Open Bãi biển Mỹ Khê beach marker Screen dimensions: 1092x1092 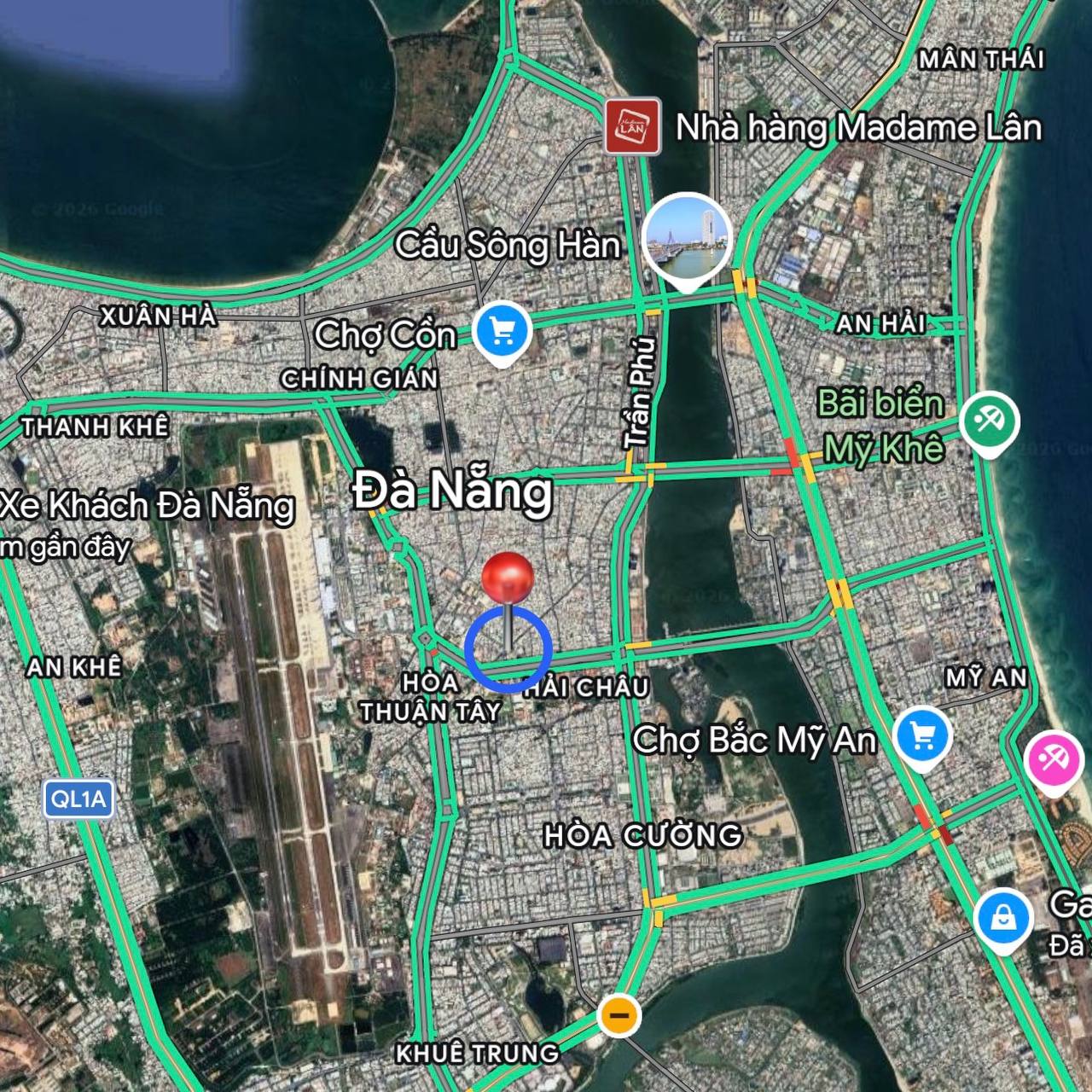(x=990, y=420)
